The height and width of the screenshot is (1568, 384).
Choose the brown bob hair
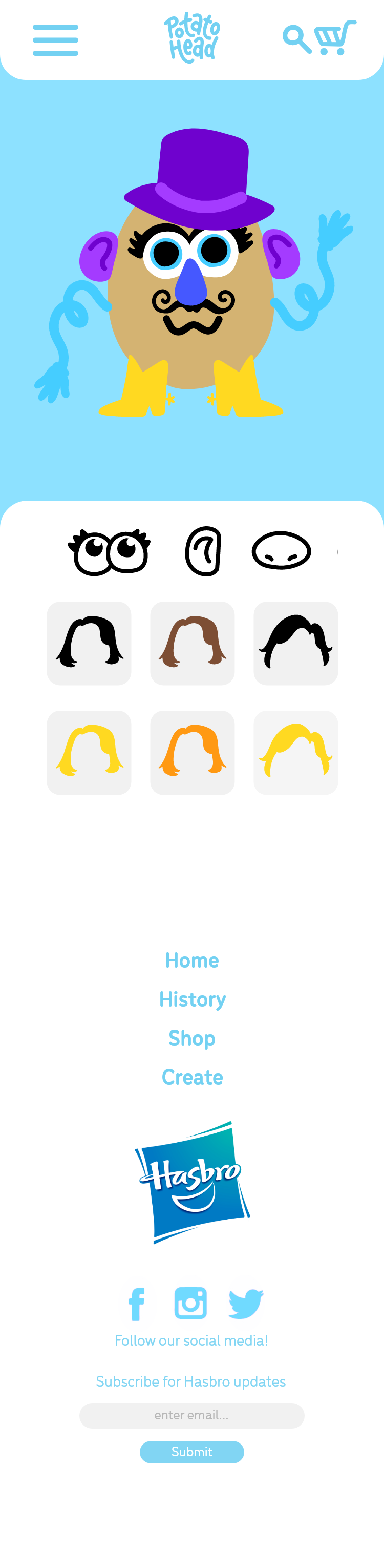tap(193, 644)
